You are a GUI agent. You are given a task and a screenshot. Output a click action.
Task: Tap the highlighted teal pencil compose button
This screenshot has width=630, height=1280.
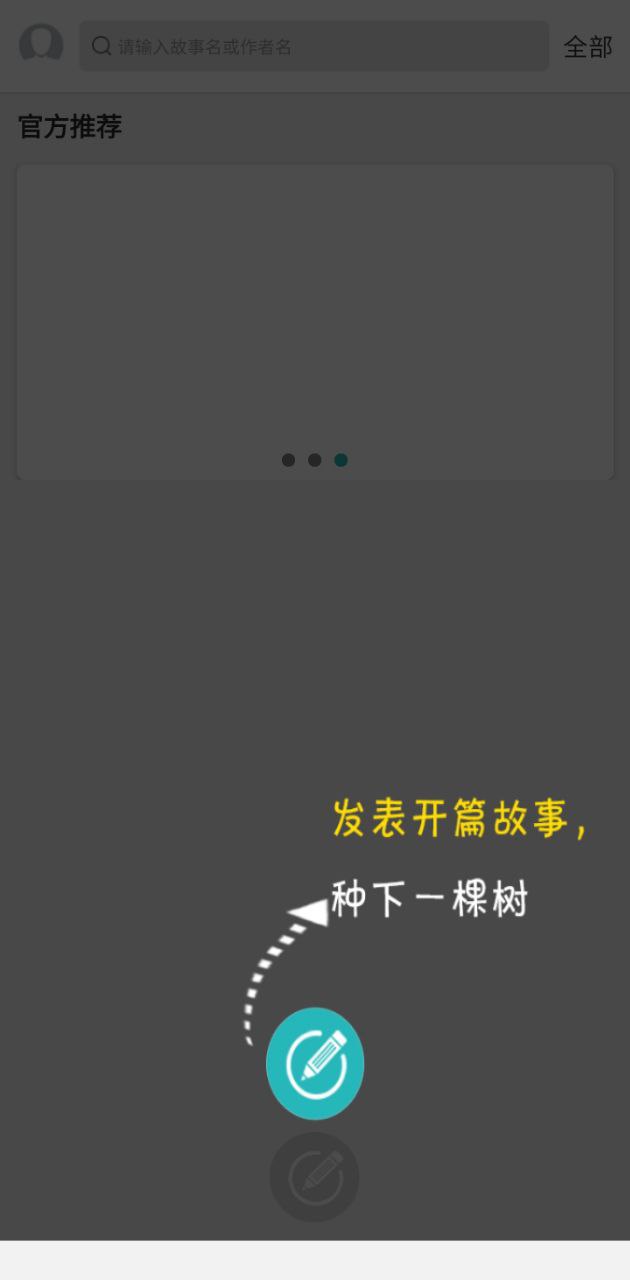coord(315,1063)
